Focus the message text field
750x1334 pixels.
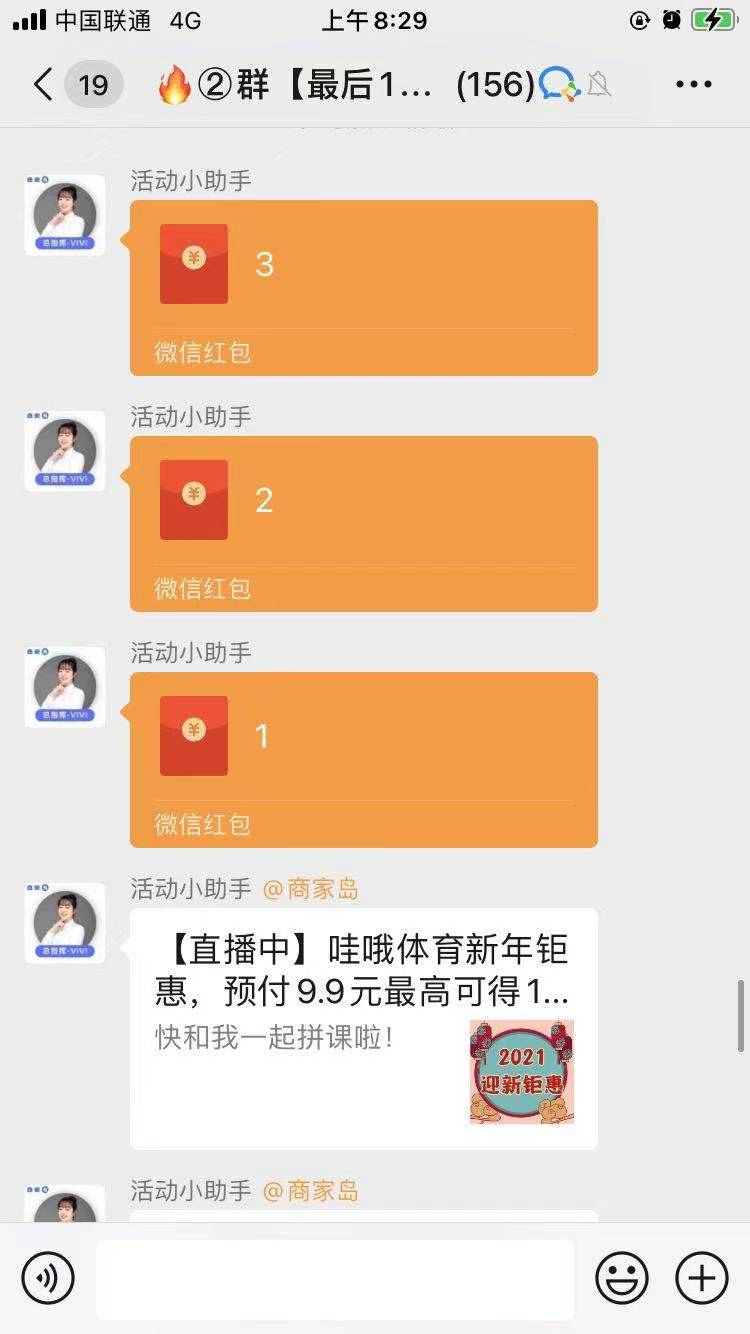[335, 1278]
